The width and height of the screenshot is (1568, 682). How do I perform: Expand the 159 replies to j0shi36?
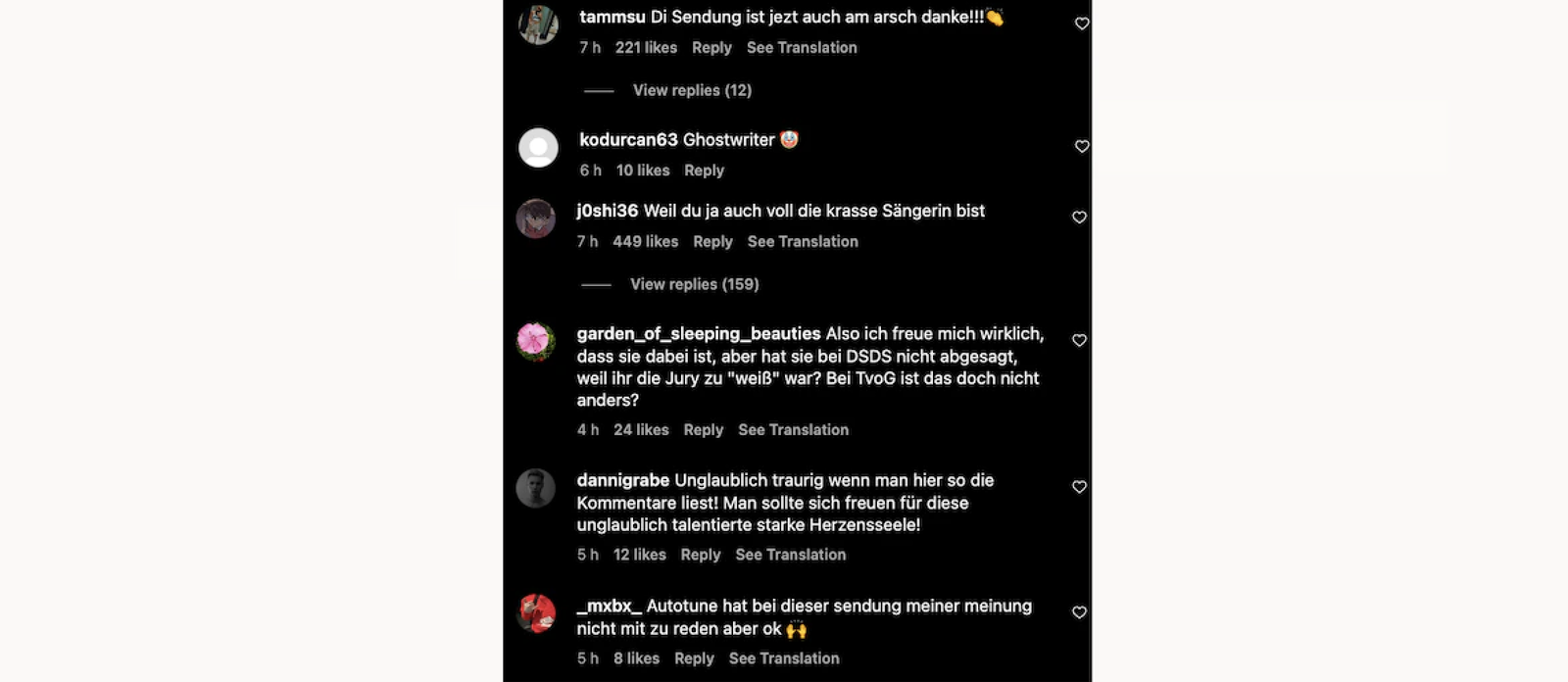coord(694,284)
